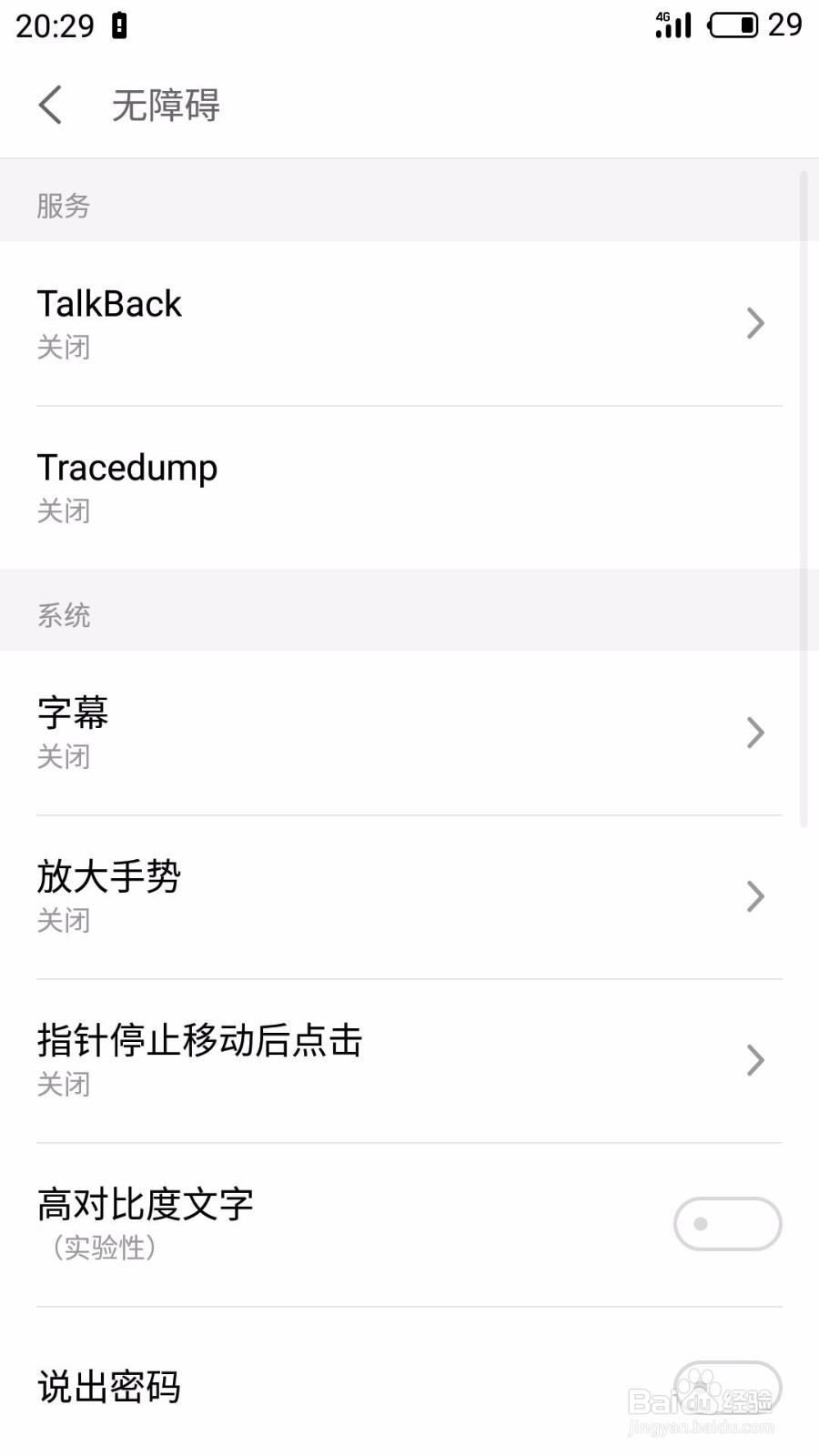The width and height of the screenshot is (819, 1456).
Task: Expand 放大手势 settings with its arrow
Action: click(755, 896)
